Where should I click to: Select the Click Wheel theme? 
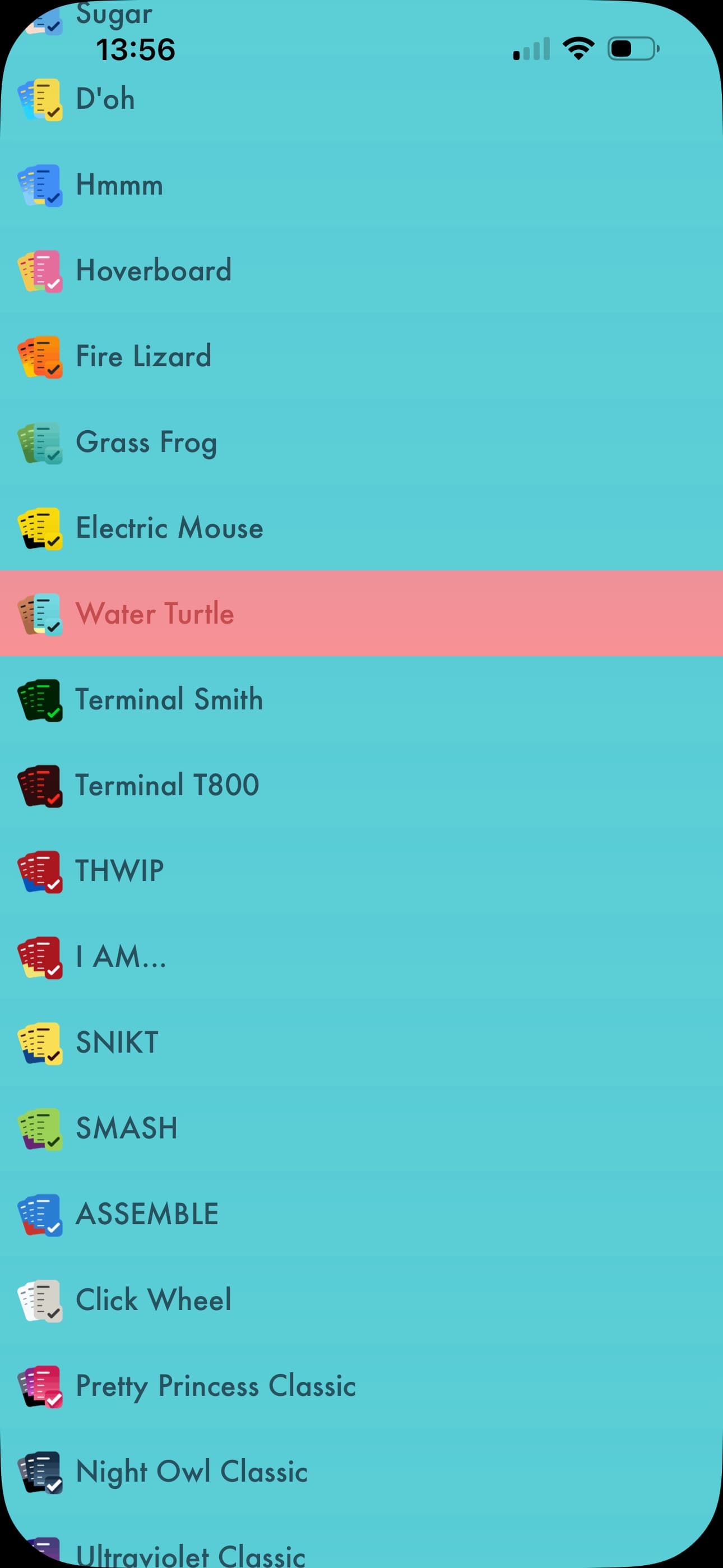[361, 1300]
